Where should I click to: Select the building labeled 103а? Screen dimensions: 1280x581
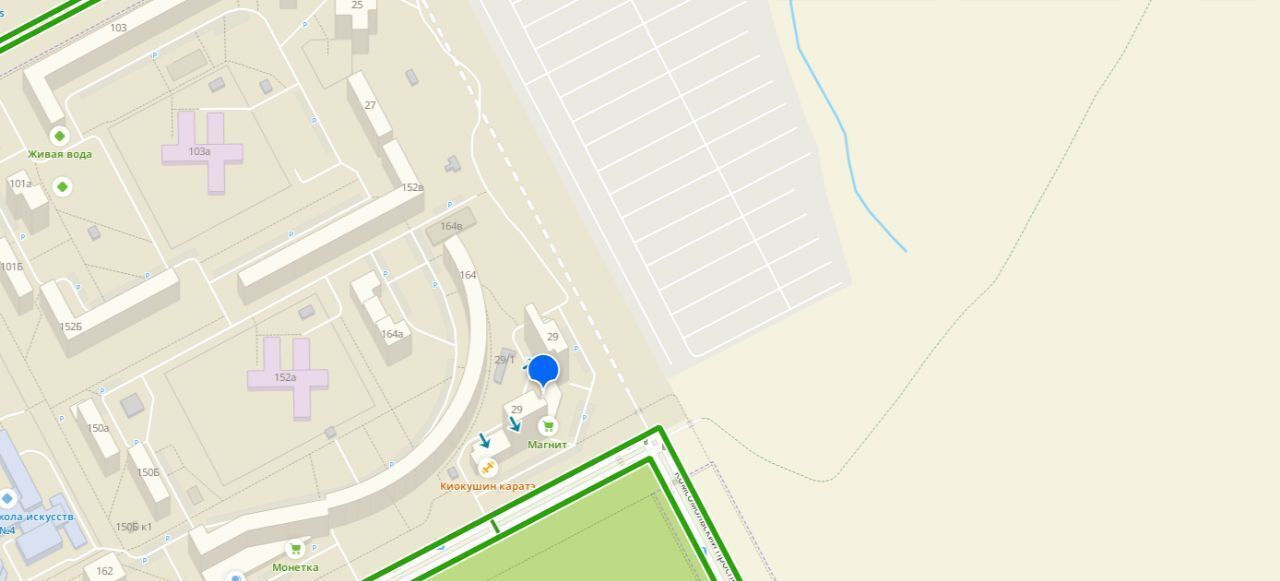click(201, 152)
